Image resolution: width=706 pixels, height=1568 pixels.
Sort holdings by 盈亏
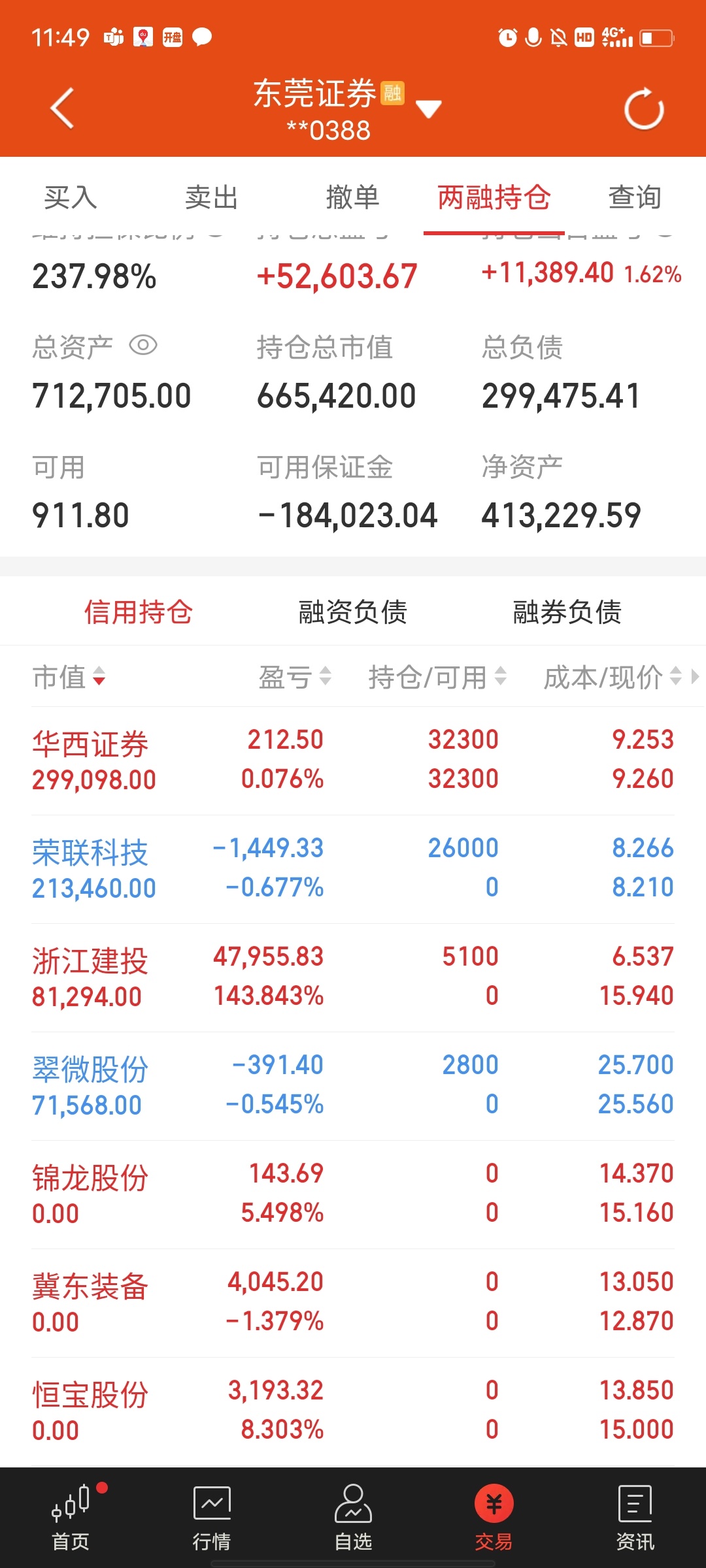pos(295,677)
